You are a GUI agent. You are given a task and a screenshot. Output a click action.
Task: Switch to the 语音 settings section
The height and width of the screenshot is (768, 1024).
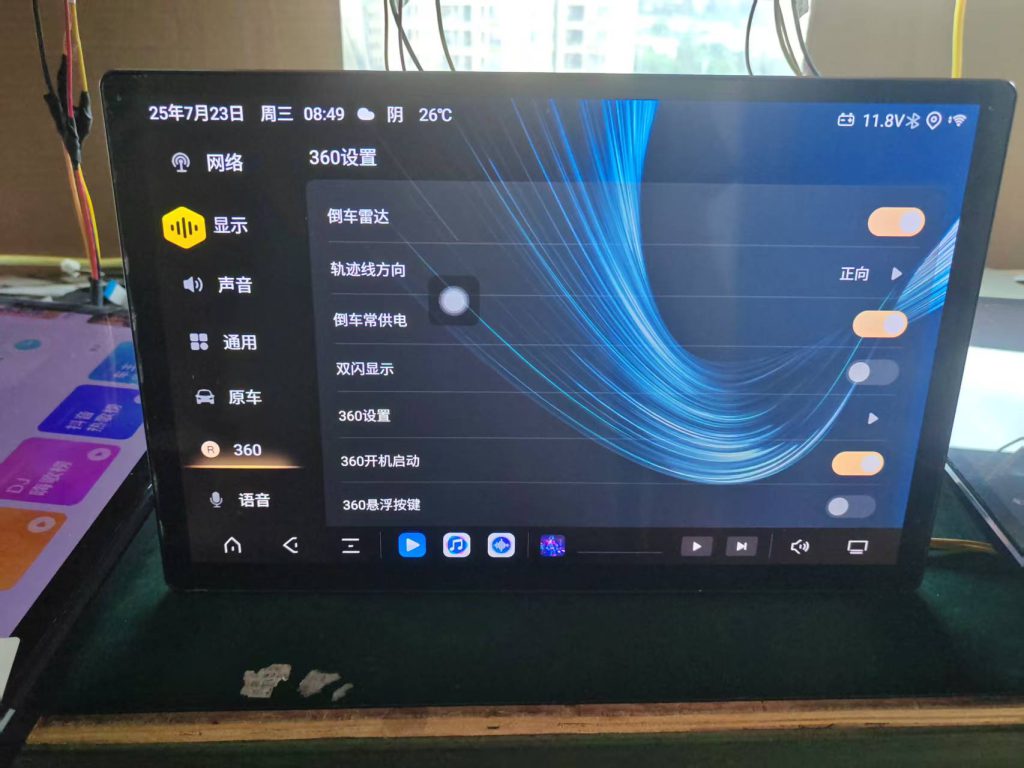pos(241,499)
